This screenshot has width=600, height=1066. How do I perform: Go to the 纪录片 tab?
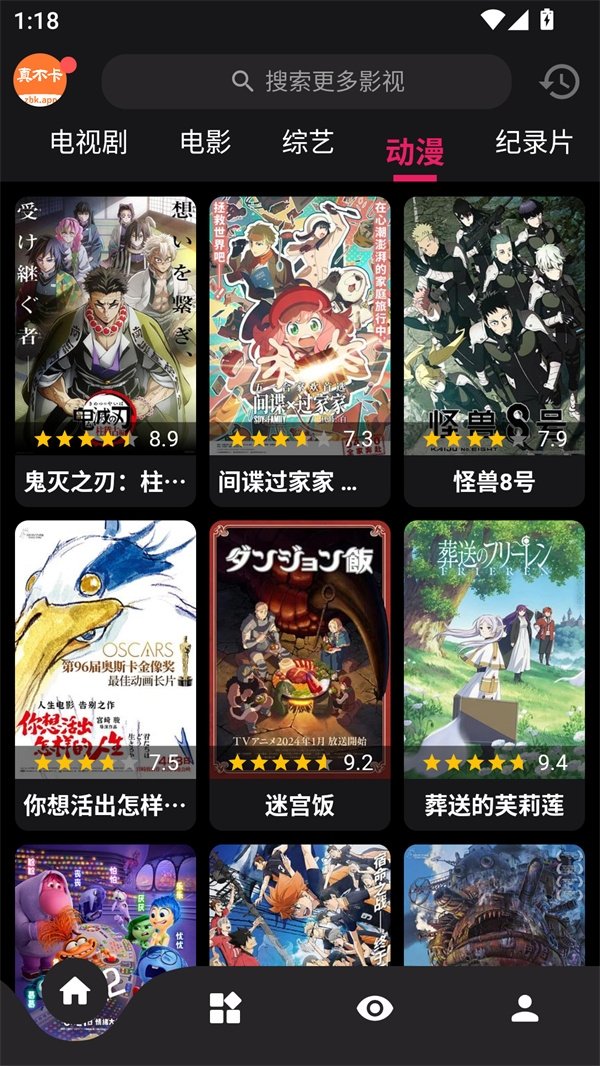(534, 143)
